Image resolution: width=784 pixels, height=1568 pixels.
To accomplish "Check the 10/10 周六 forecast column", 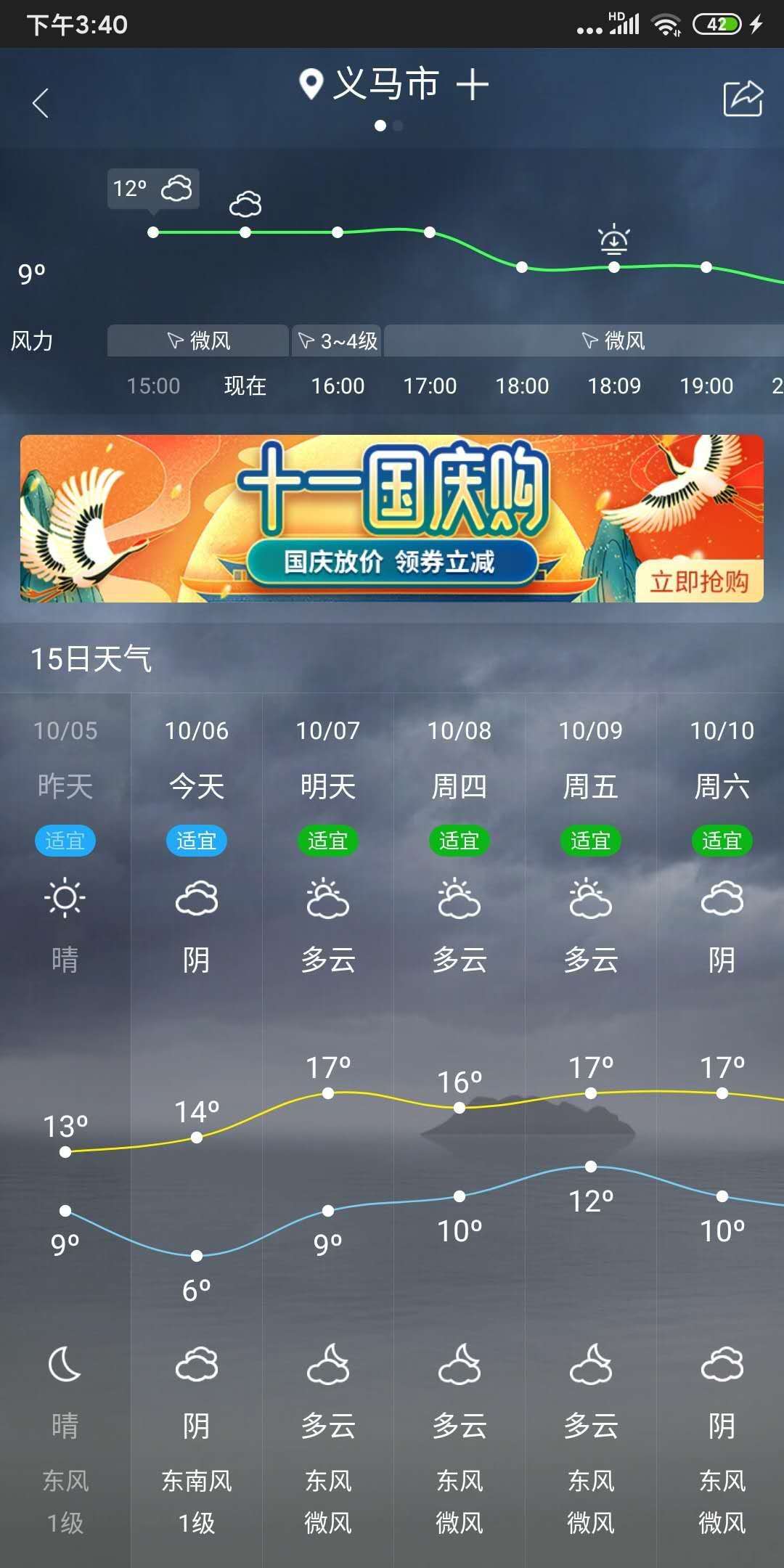I will 722,786.
